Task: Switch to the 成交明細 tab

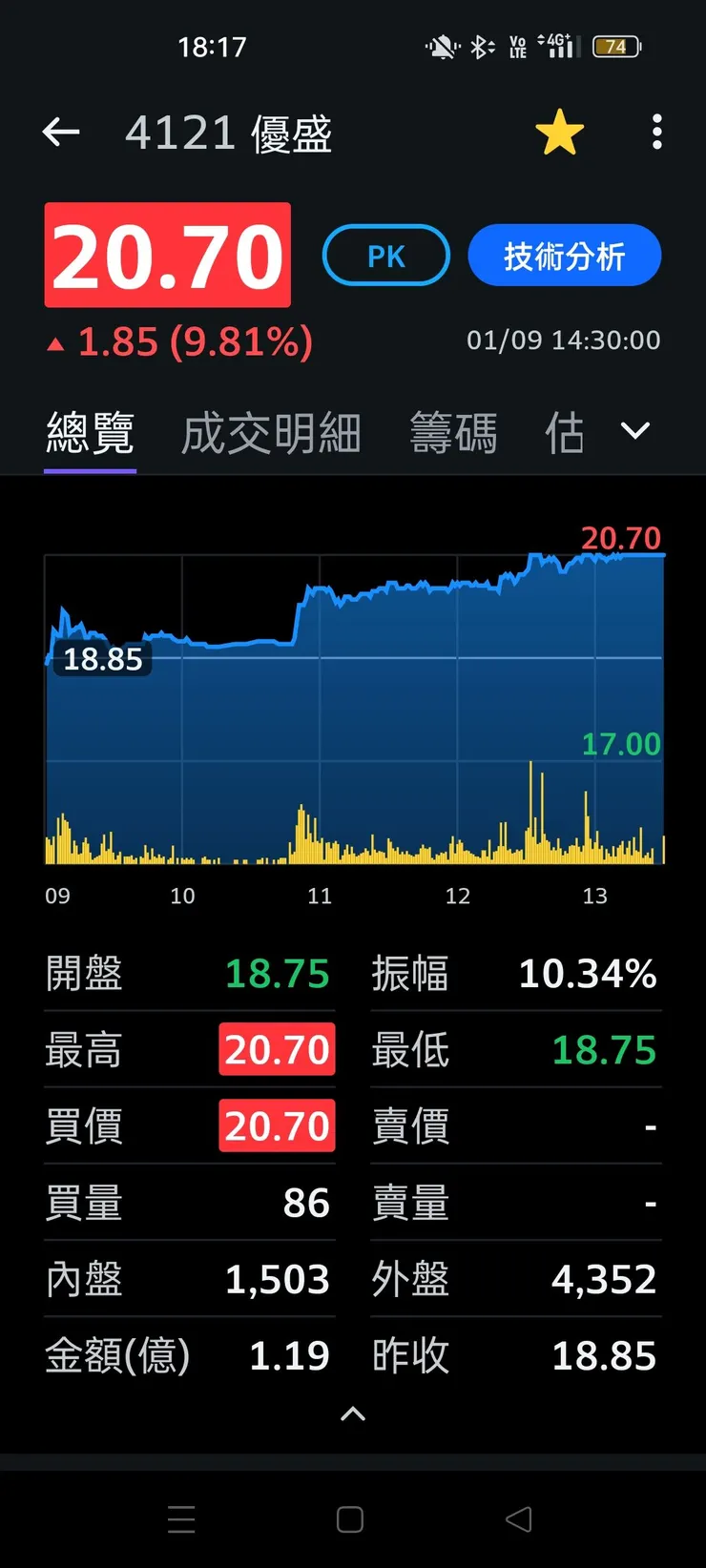Action: (270, 431)
